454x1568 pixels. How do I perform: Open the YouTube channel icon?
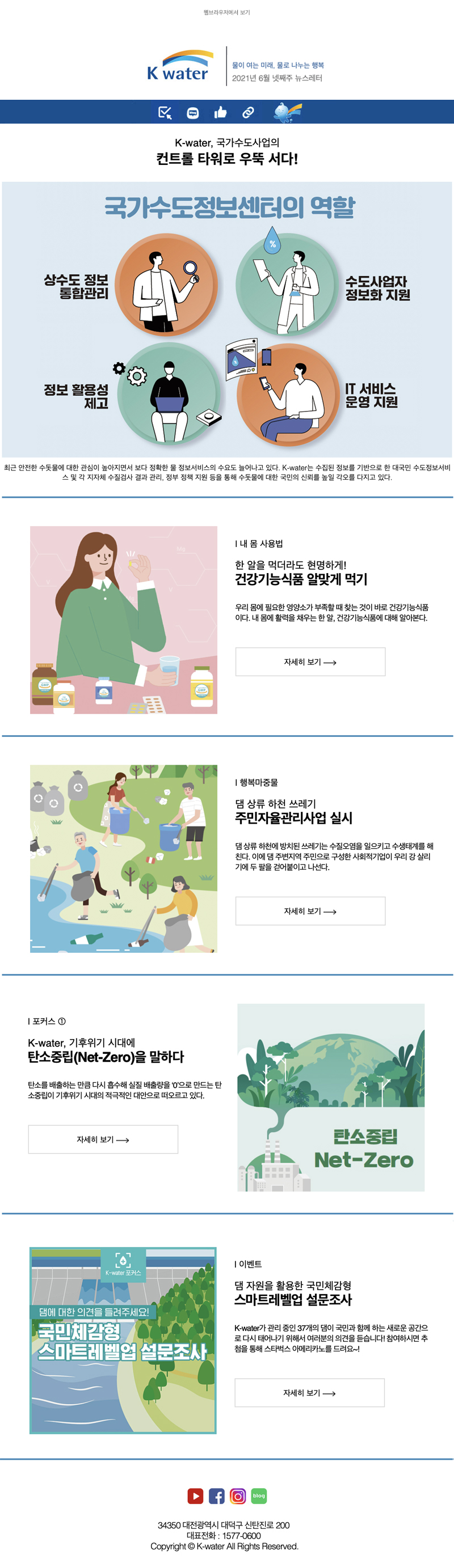click(195, 1496)
